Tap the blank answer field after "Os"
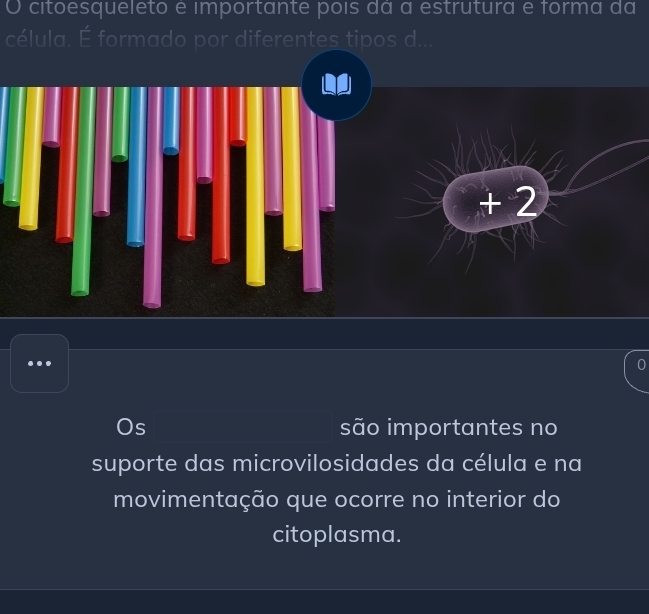 click(243, 428)
